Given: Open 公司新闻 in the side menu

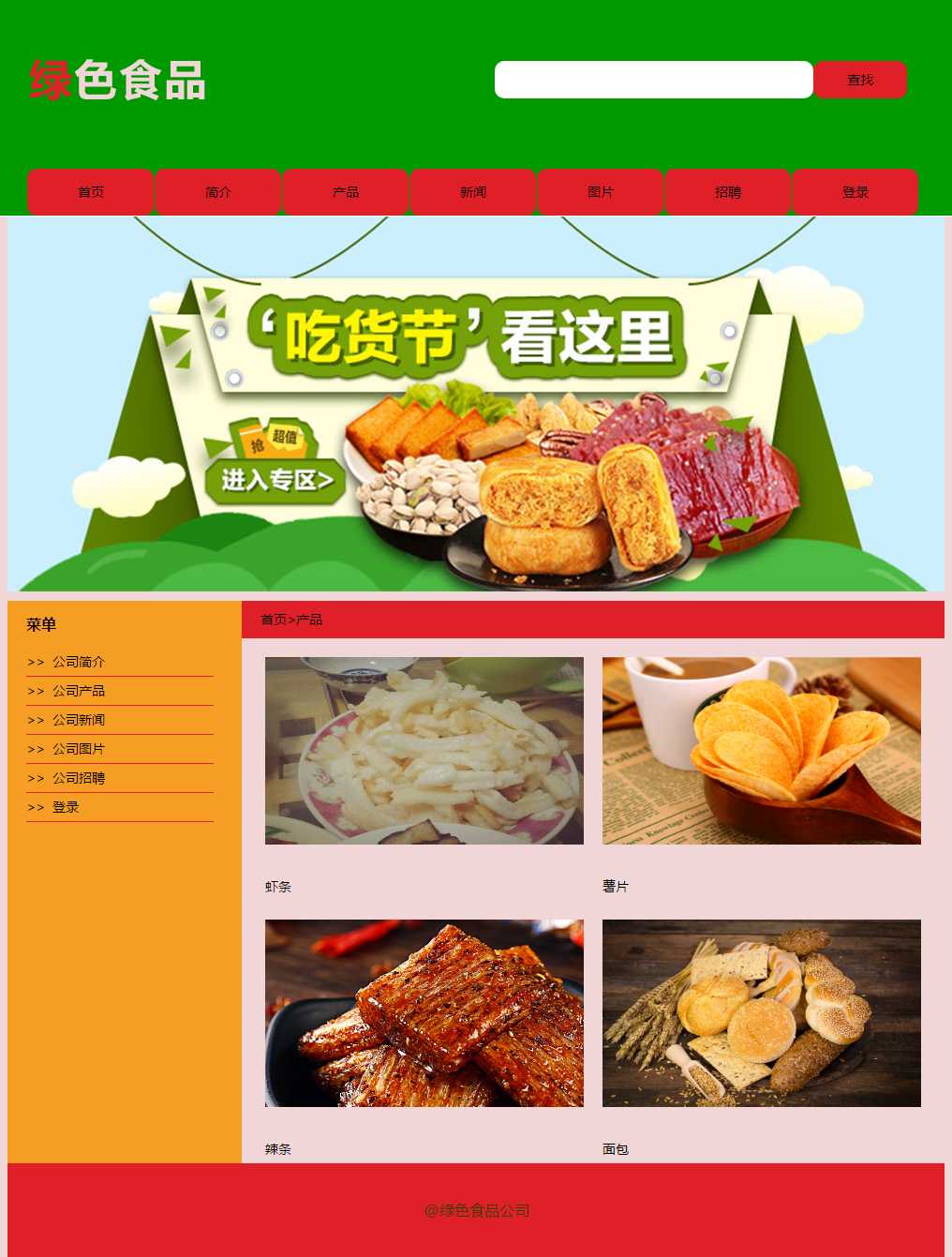Looking at the screenshot, I should pyautogui.click(x=79, y=720).
